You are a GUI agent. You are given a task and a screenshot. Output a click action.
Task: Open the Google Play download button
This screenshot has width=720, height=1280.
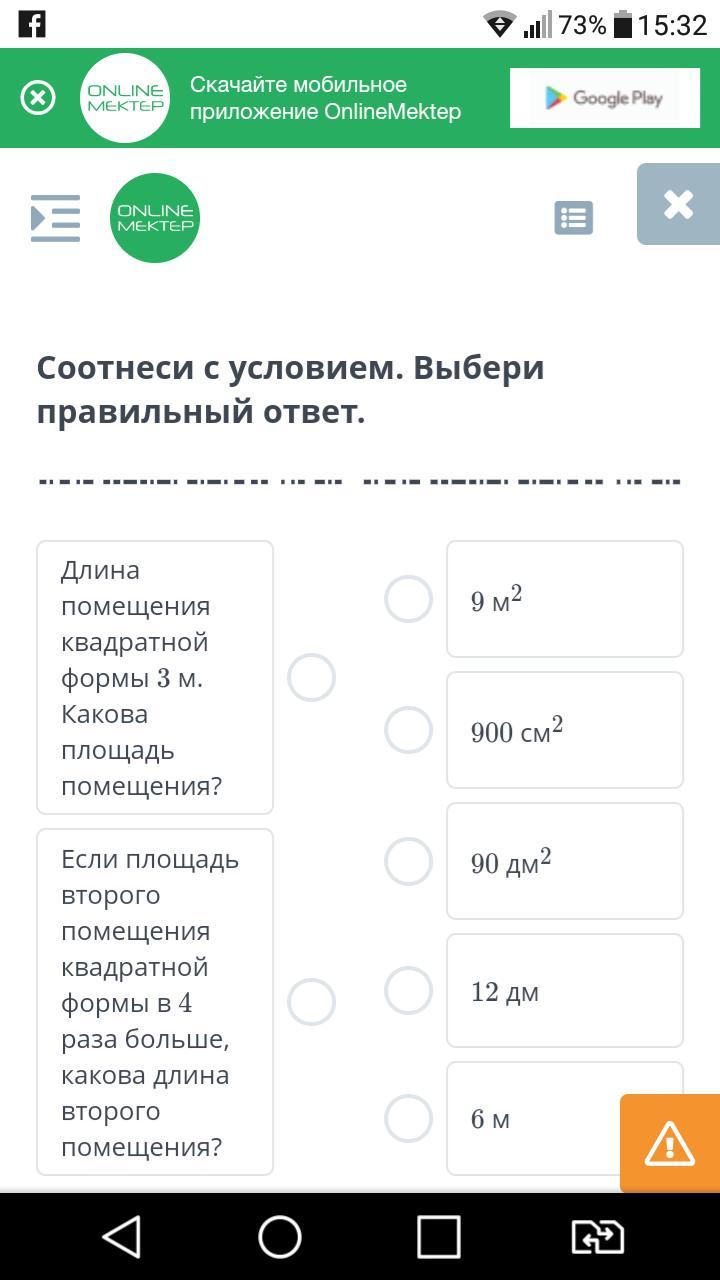click(604, 98)
